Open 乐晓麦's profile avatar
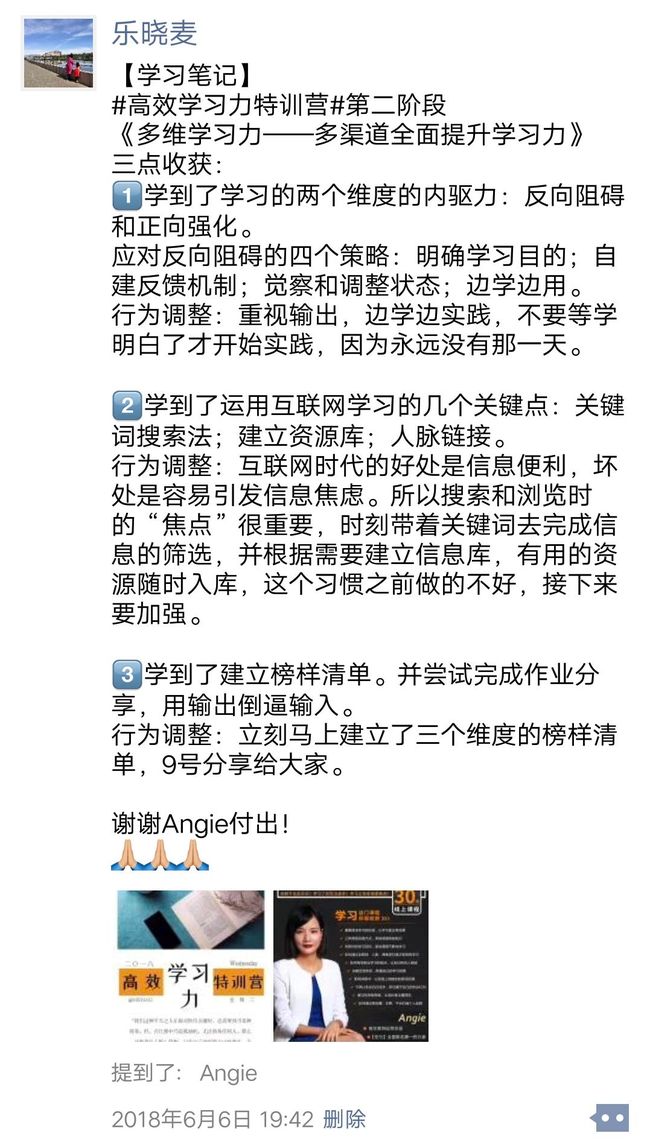The width and height of the screenshot is (650, 1142). tap(58, 52)
